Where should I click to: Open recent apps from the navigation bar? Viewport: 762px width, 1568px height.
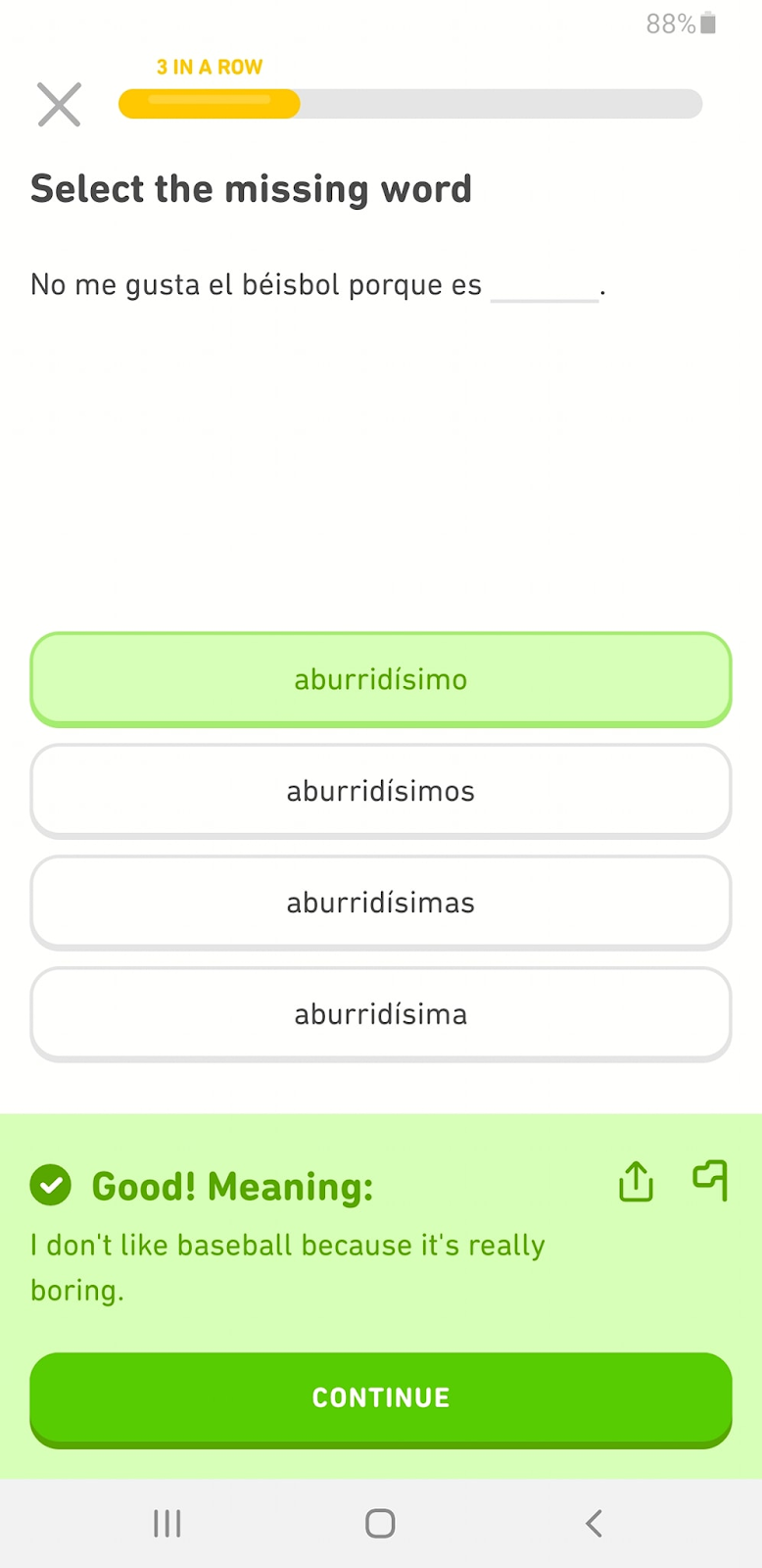167,1523
